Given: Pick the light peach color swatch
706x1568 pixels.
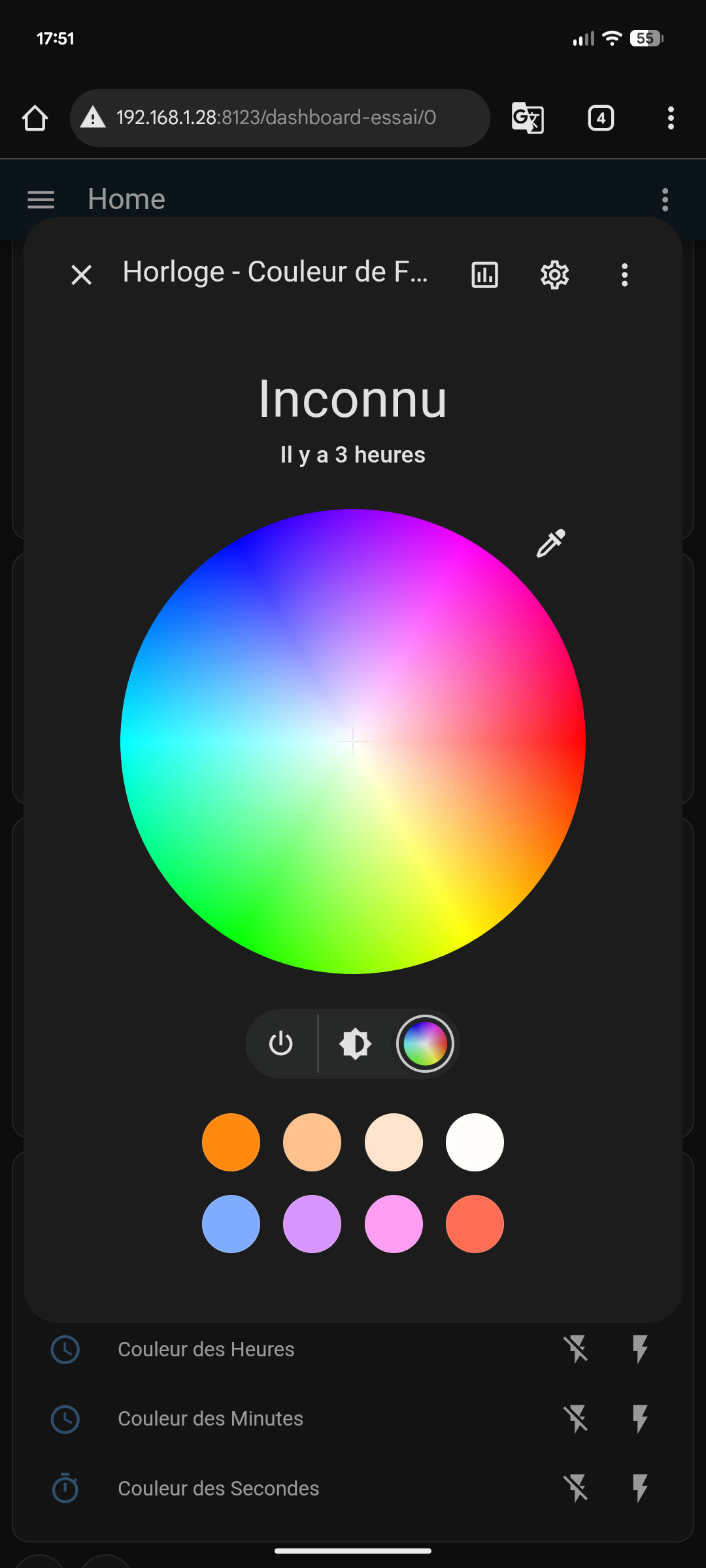Looking at the screenshot, I should click(x=312, y=1142).
